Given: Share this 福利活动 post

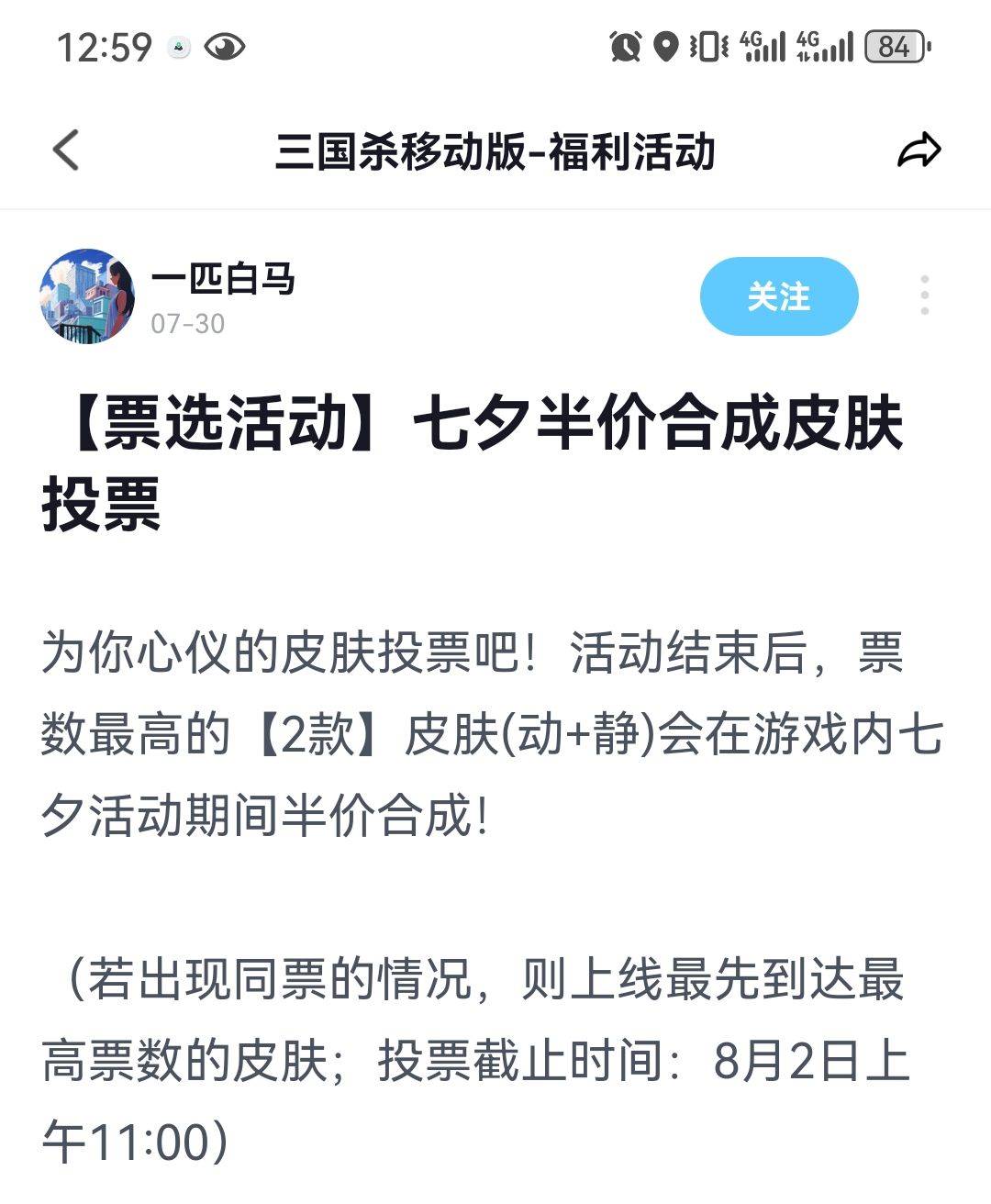Looking at the screenshot, I should (x=919, y=150).
